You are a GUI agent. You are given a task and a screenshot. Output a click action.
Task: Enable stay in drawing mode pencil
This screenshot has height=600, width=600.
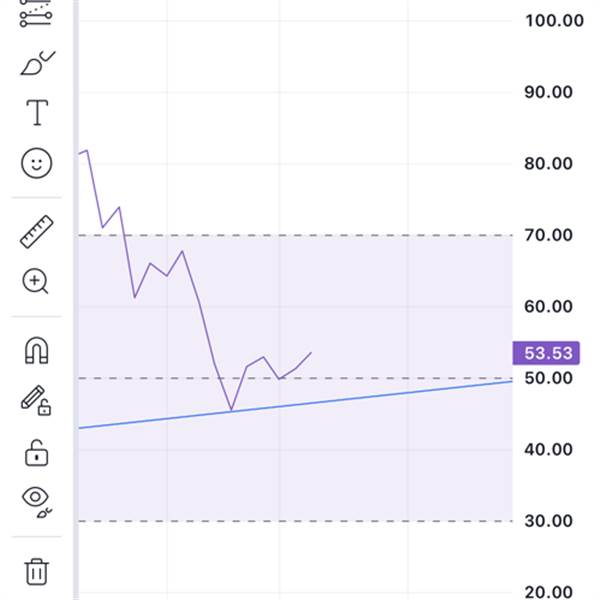36,400
